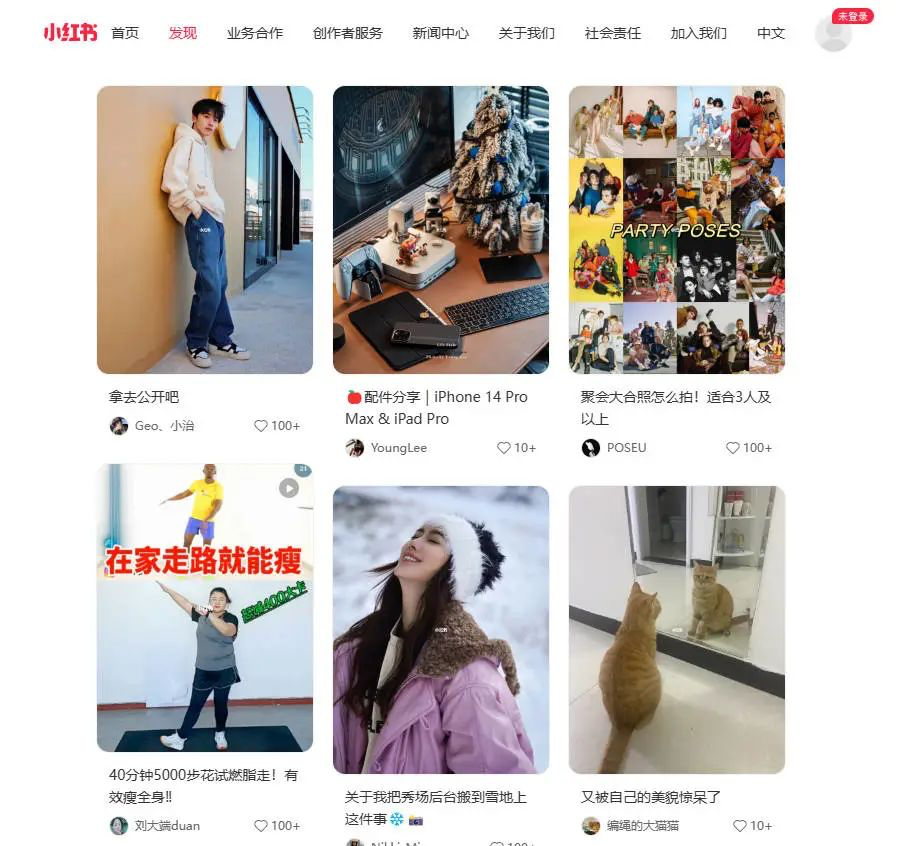
Task: Open the 加入我们 page
Action: [x=698, y=33]
